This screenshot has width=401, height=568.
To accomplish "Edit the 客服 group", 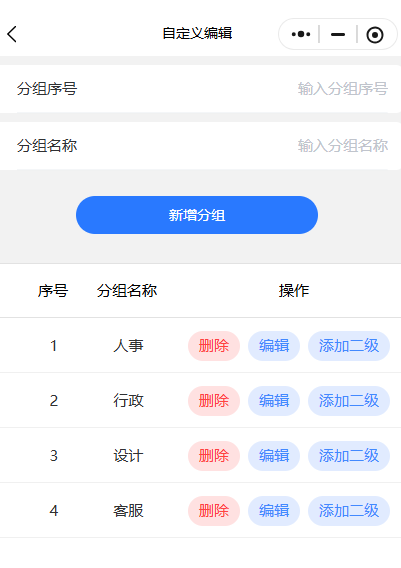I will 274,511.
